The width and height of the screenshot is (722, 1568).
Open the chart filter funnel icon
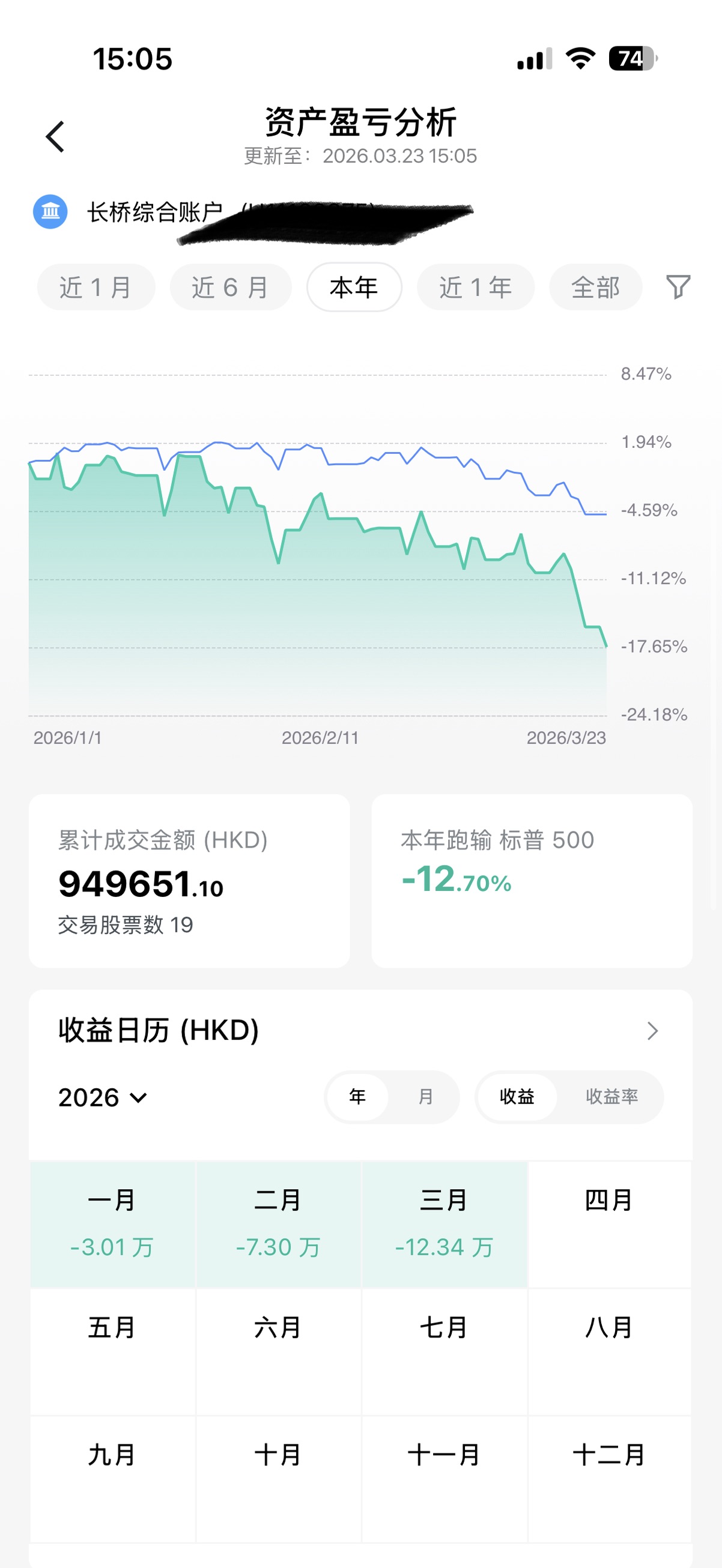point(678,287)
